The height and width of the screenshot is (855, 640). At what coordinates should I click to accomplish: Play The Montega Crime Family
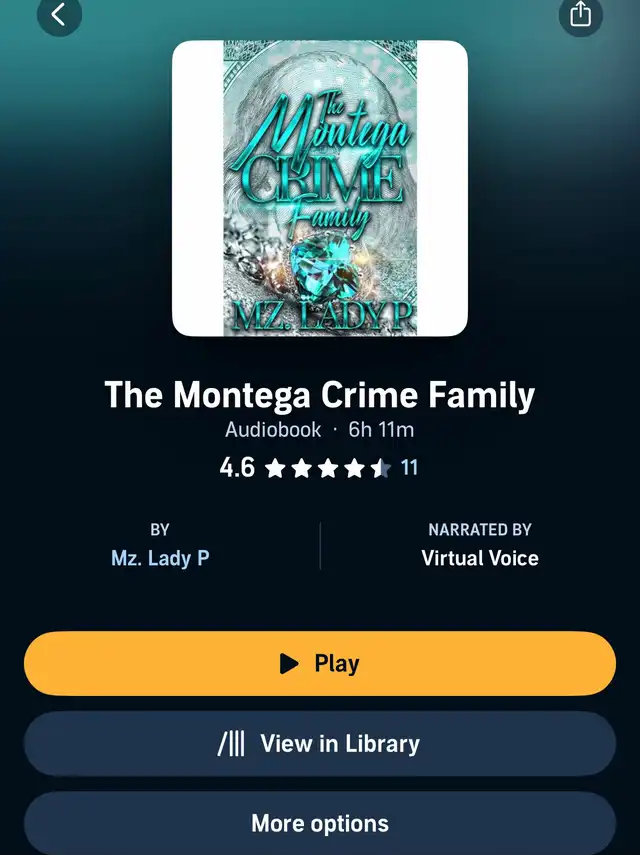320,663
